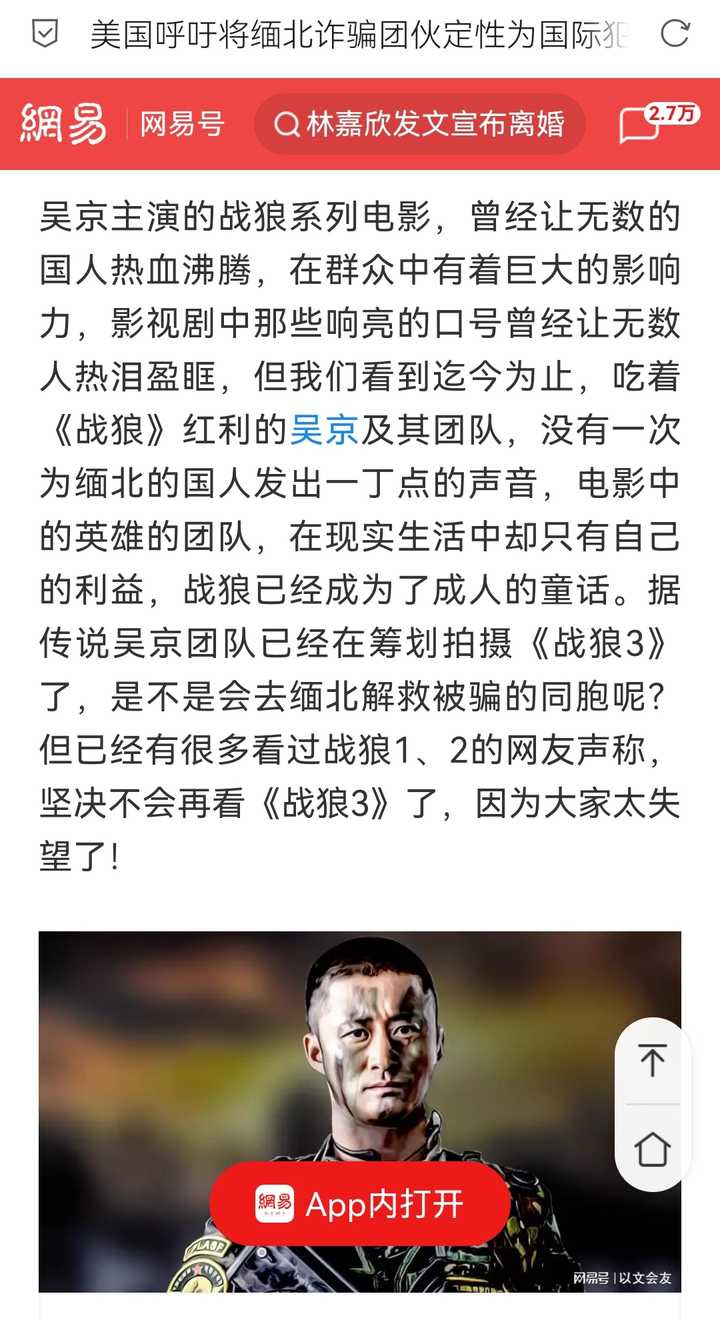Image resolution: width=720 pixels, height=1320 pixels.
Task: Go to the 网易号 section
Action: pyautogui.click(x=182, y=124)
